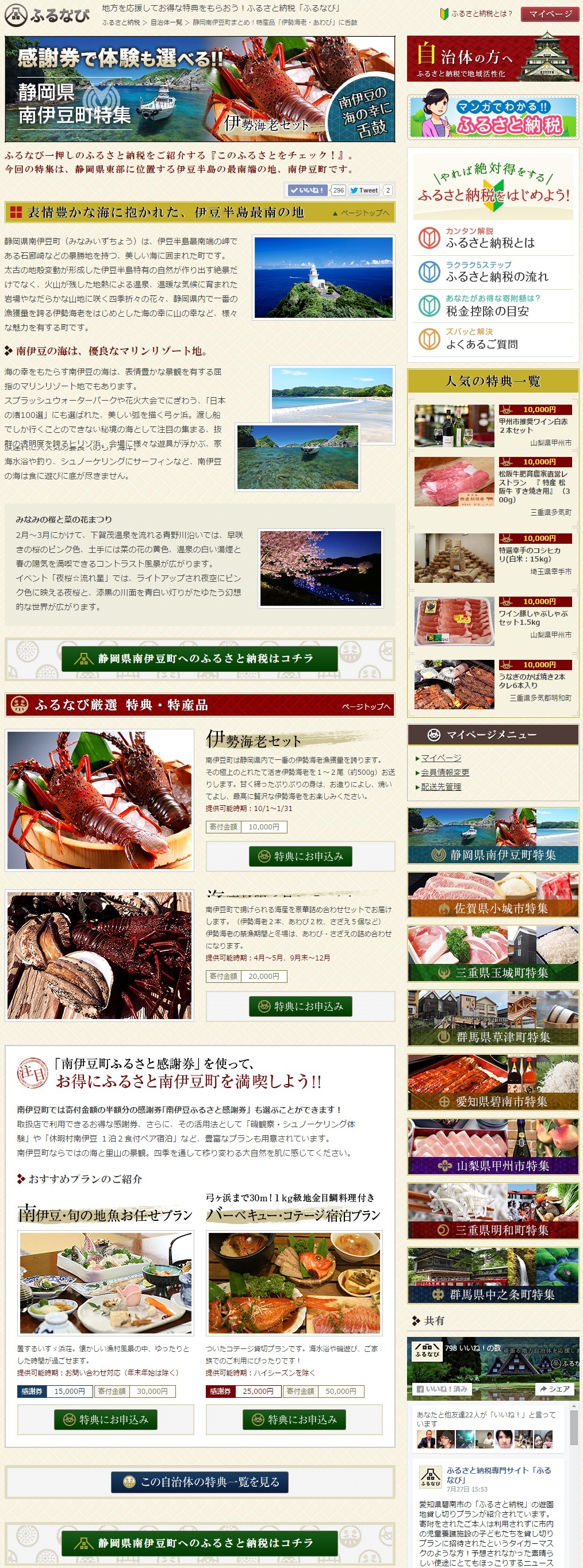Image resolution: width=583 pixels, height=1568 pixels.
Task: Apply for the 伊勢海老セット 10,000円 reward
Action: click(300, 856)
